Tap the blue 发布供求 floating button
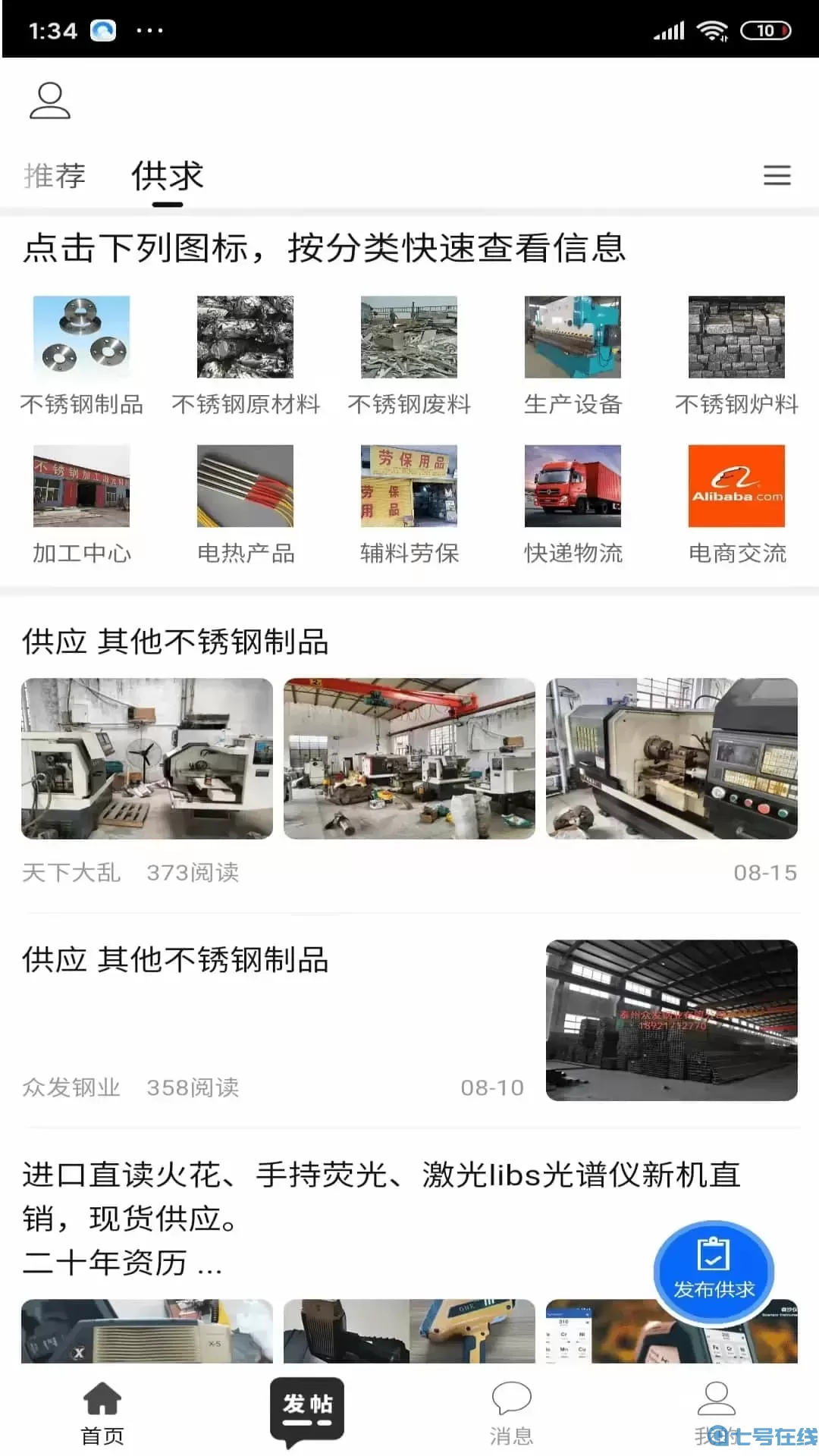This screenshot has width=819, height=1456. (714, 1272)
